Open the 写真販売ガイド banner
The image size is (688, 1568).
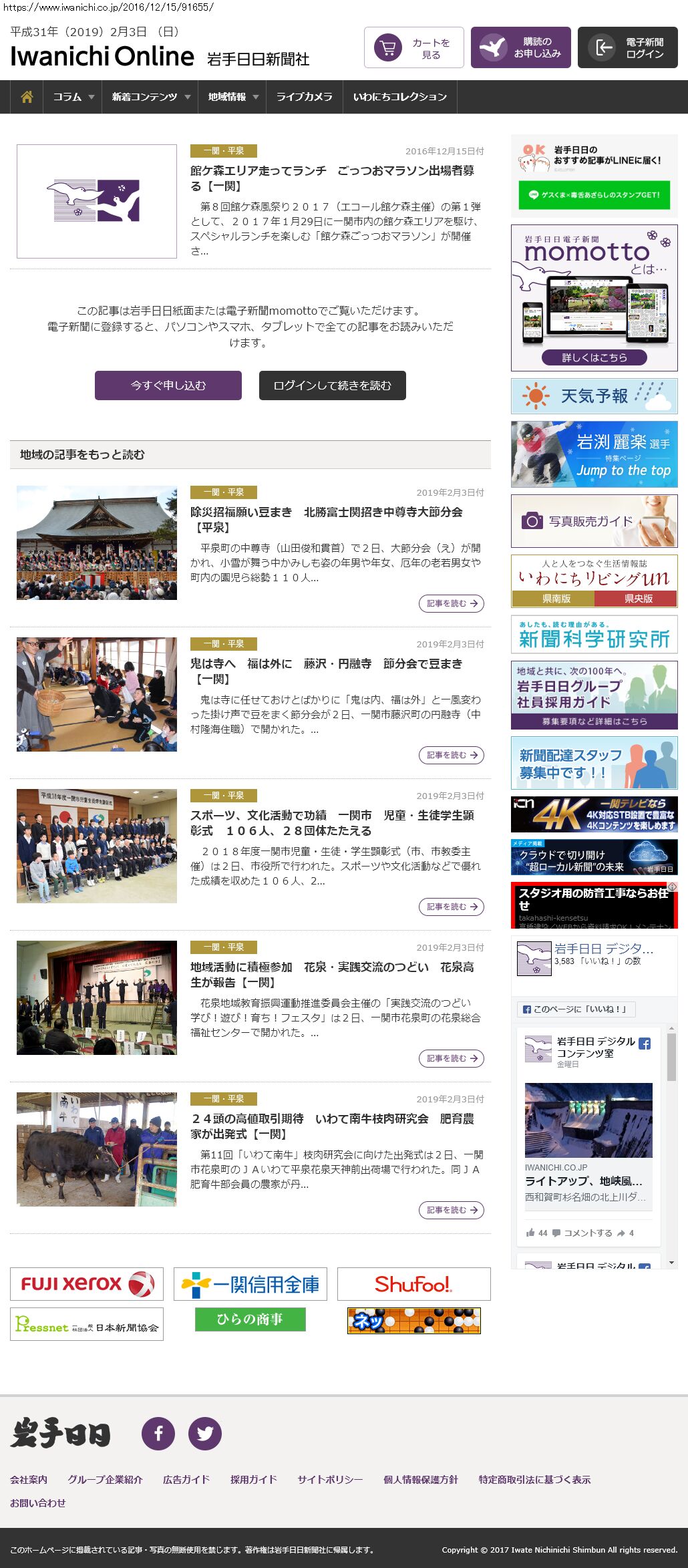coord(594,521)
